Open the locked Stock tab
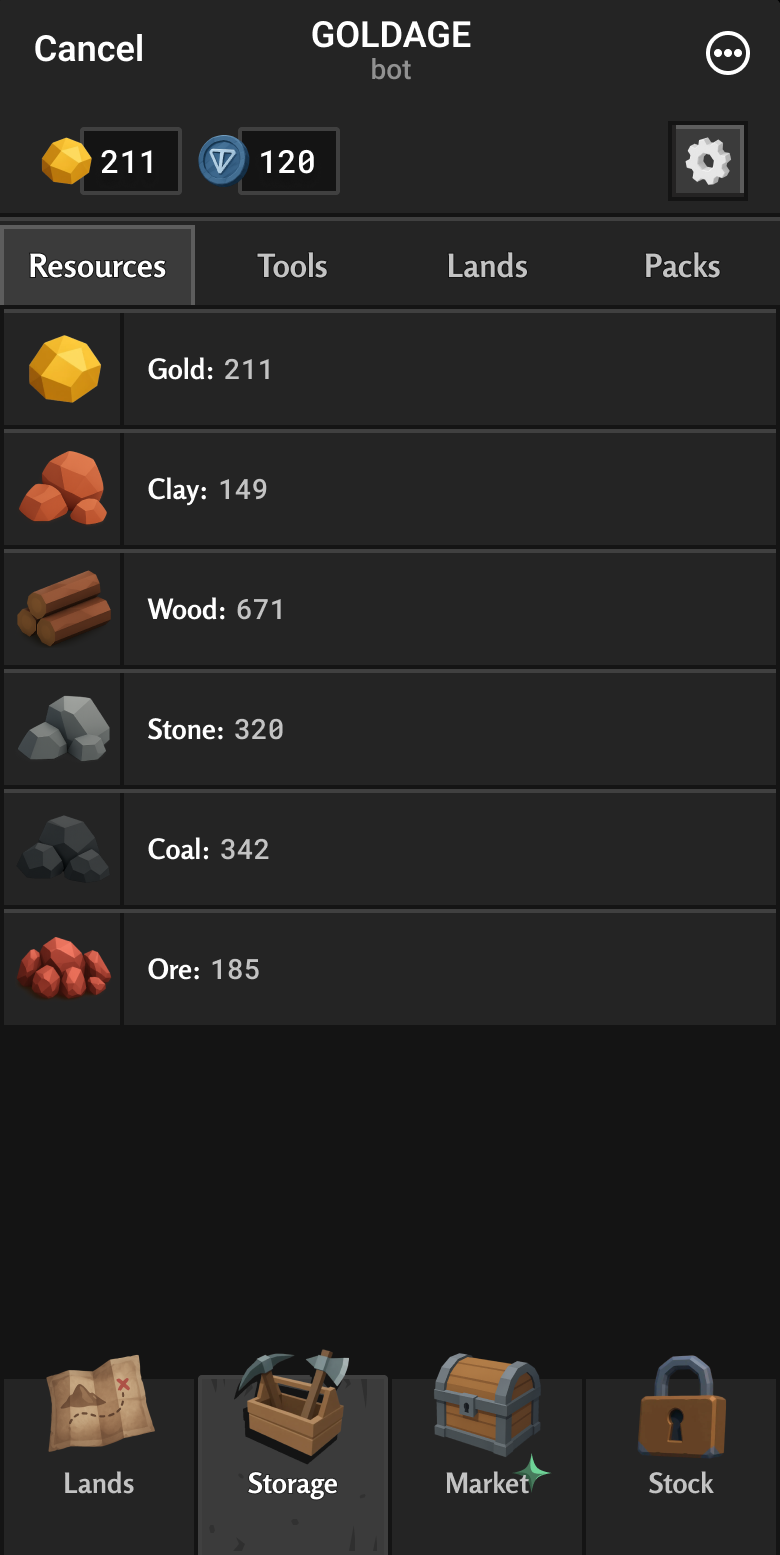This screenshot has width=780, height=1555. tap(681, 1450)
